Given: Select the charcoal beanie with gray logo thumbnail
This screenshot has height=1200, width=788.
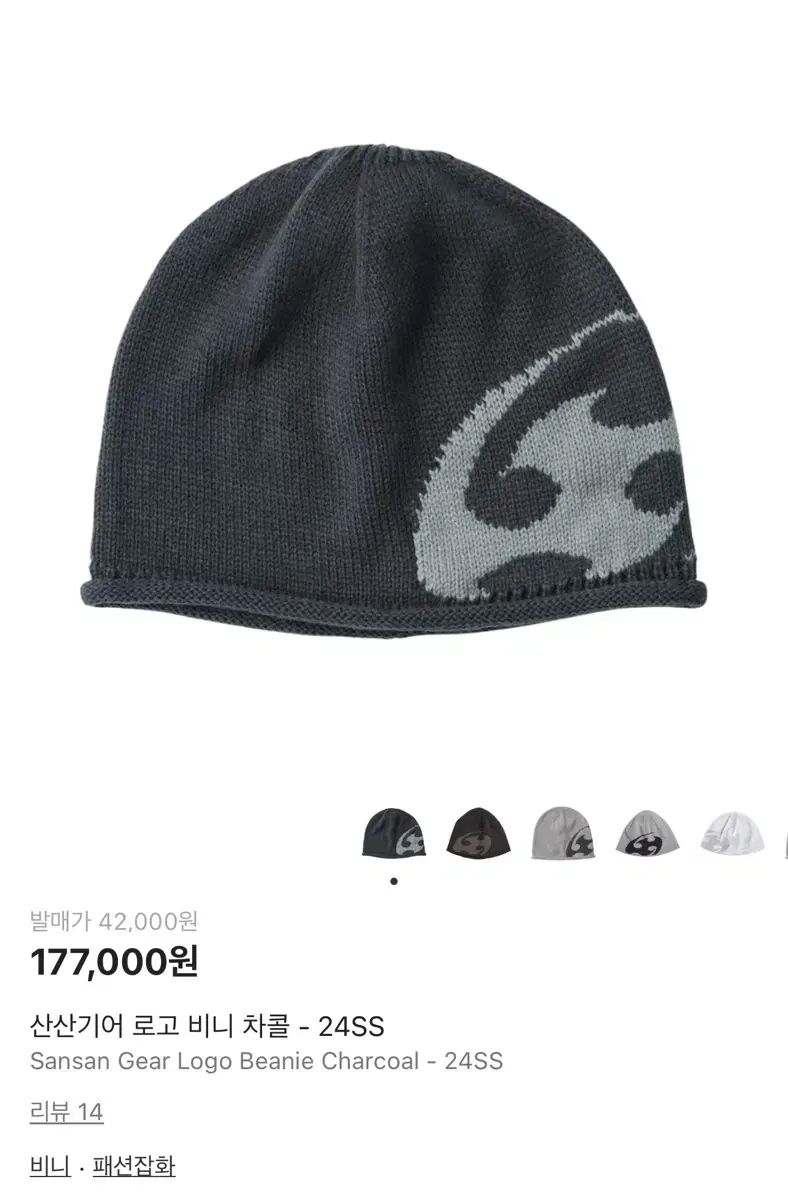Looking at the screenshot, I should tap(393, 832).
